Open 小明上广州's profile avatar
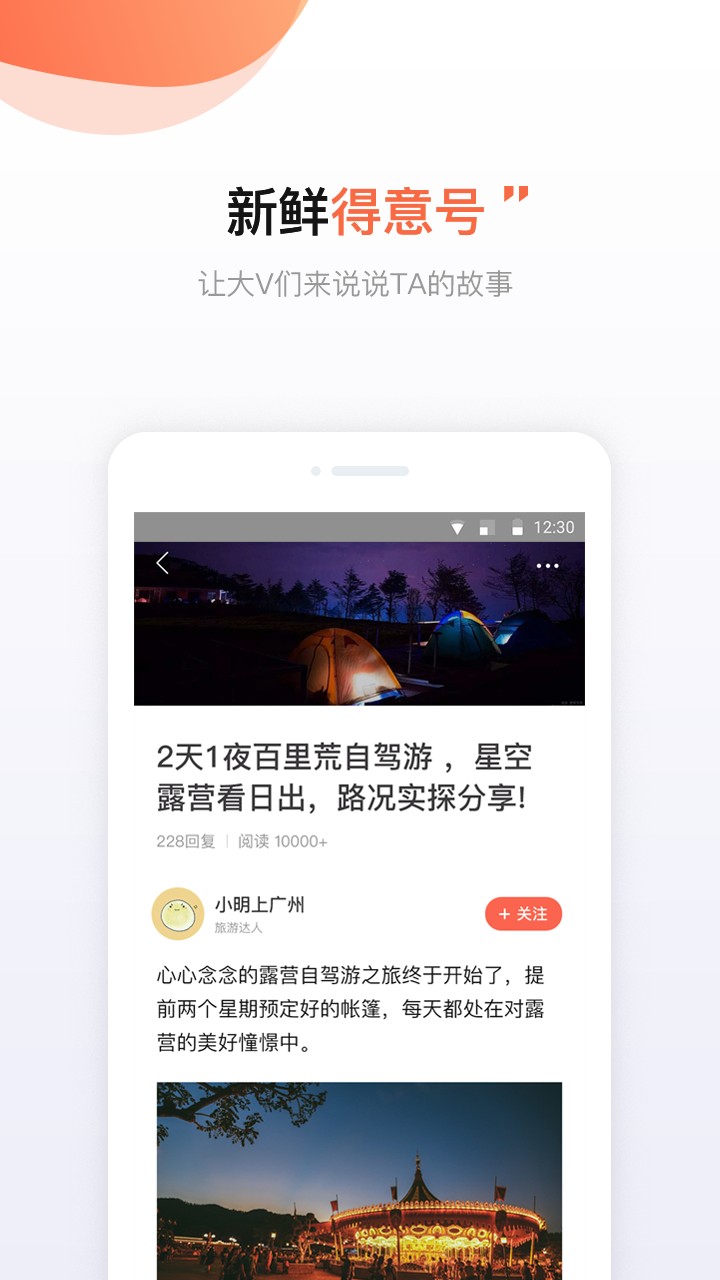The width and height of the screenshot is (720, 1280). [180, 911]
